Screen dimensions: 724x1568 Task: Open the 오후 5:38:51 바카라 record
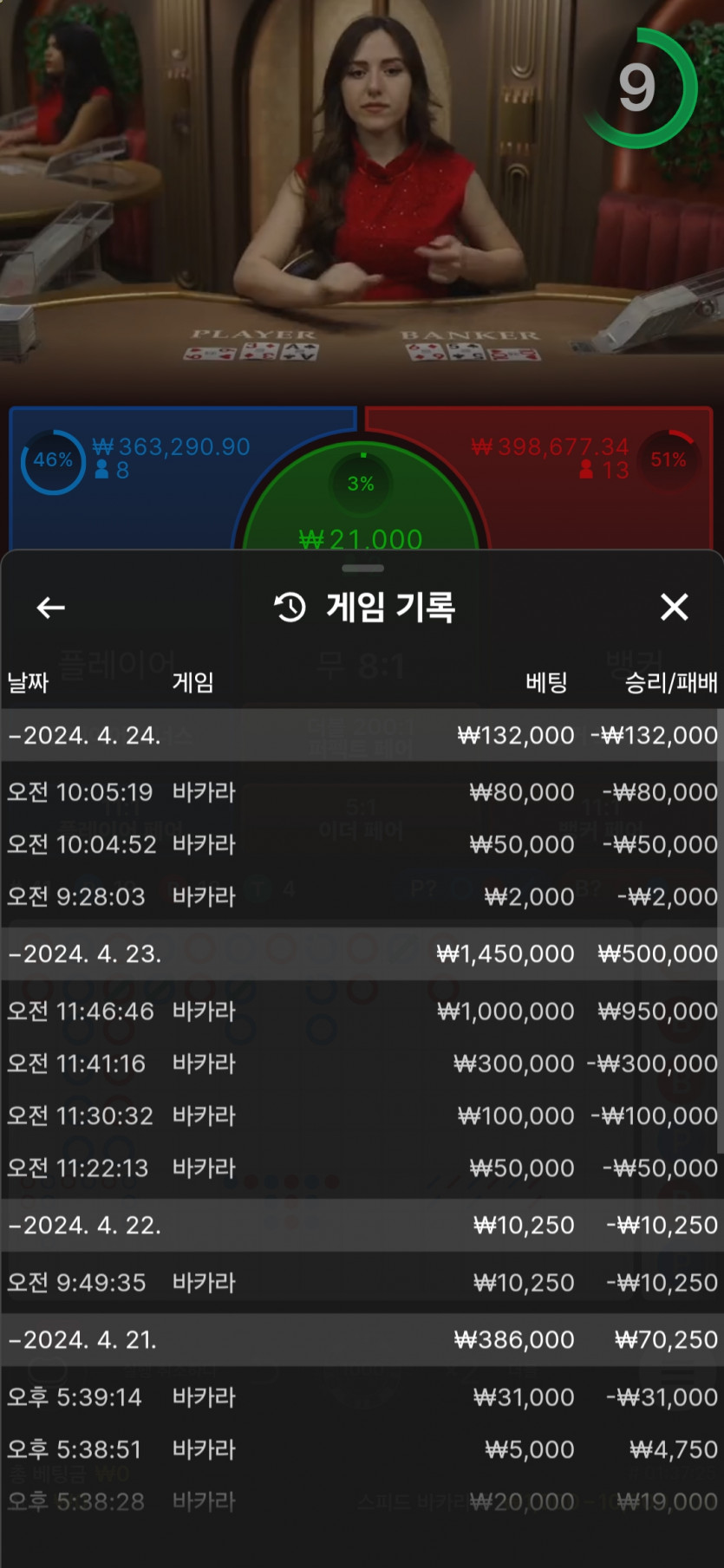point(362,1449)
